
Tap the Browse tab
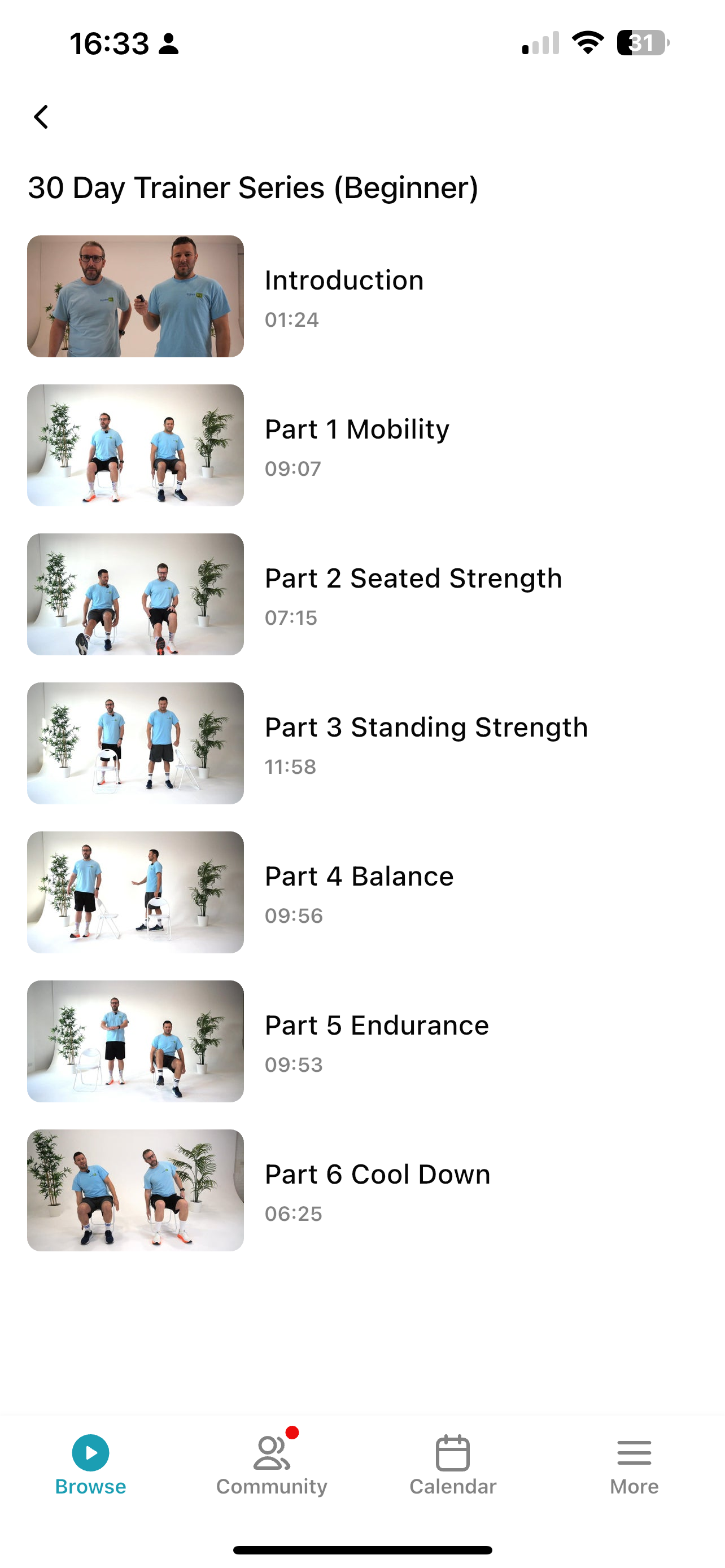(91, 1465)
